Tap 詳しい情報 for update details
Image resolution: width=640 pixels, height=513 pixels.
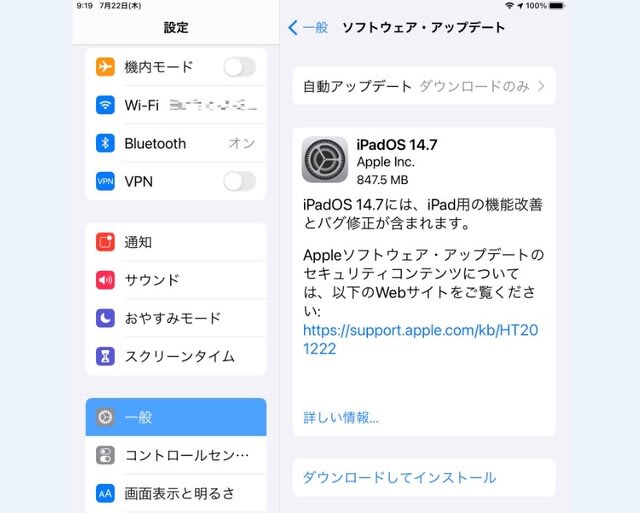340,417
